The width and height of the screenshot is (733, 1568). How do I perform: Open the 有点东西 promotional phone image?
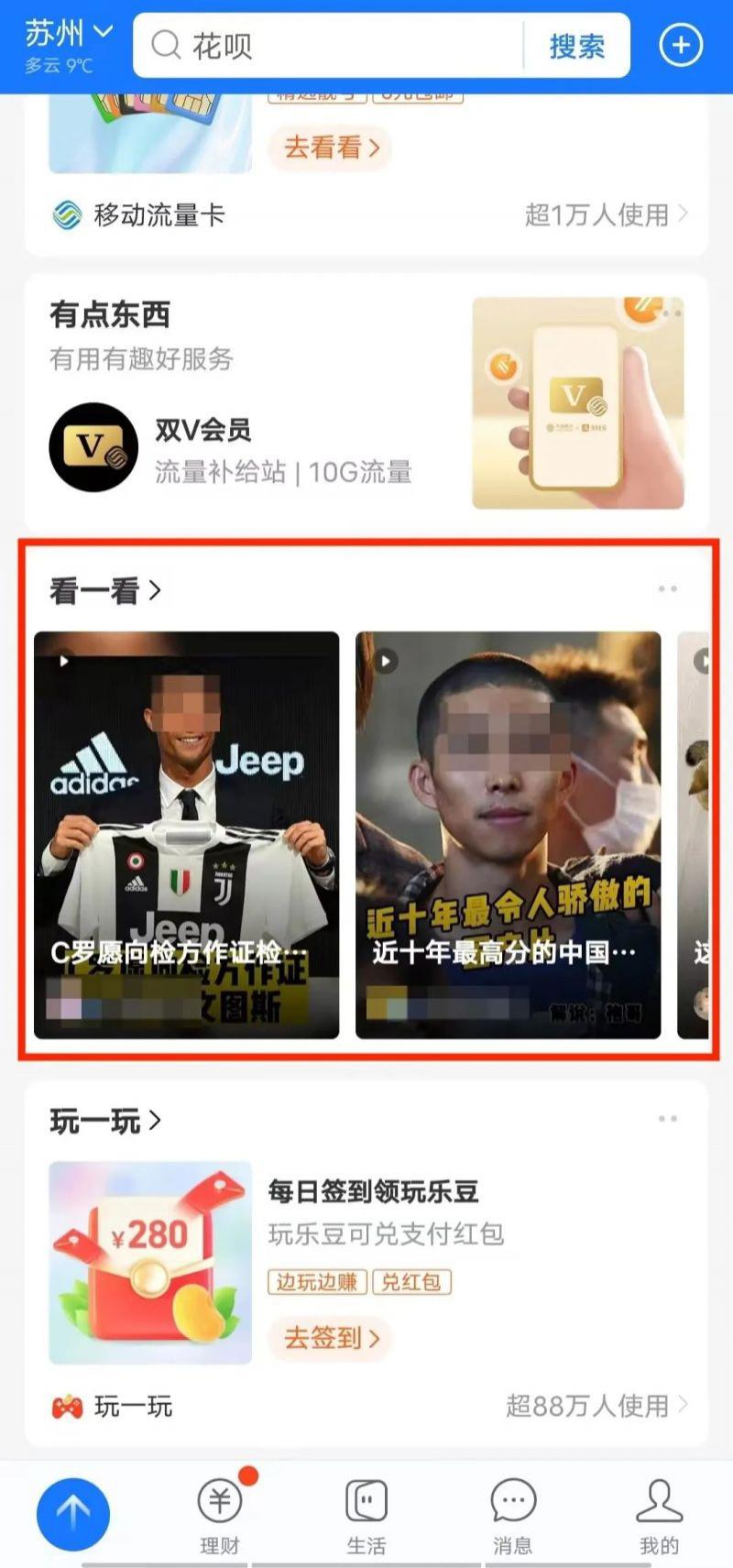point(577,402)
